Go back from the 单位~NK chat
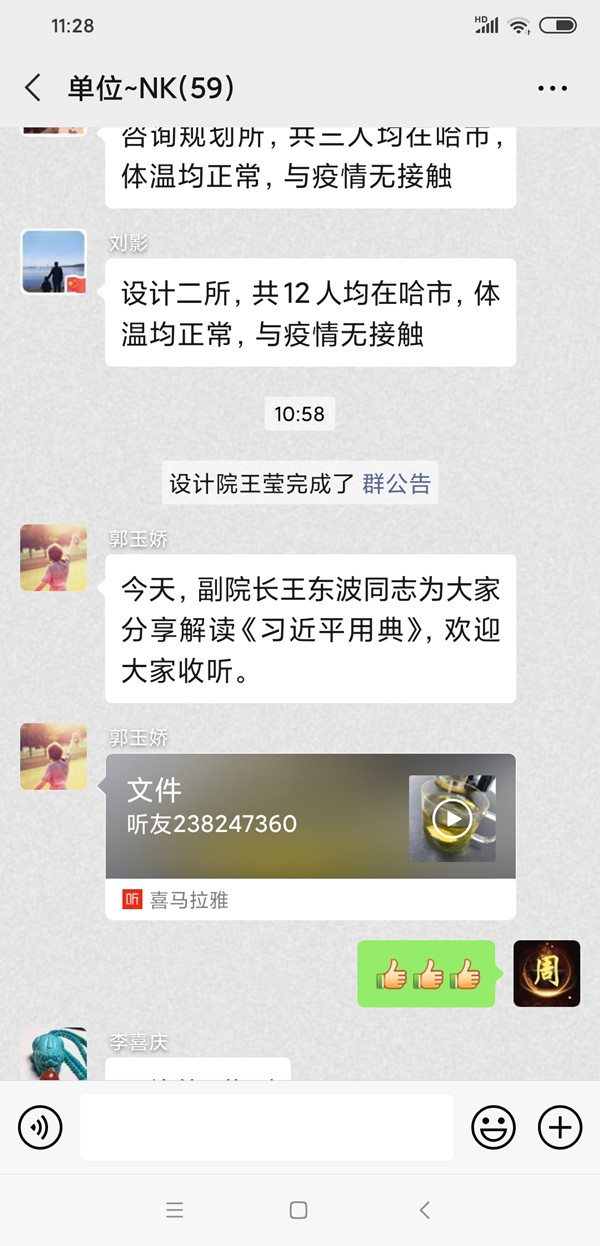Screen dimensions: 600x1246 click(33, 88)
